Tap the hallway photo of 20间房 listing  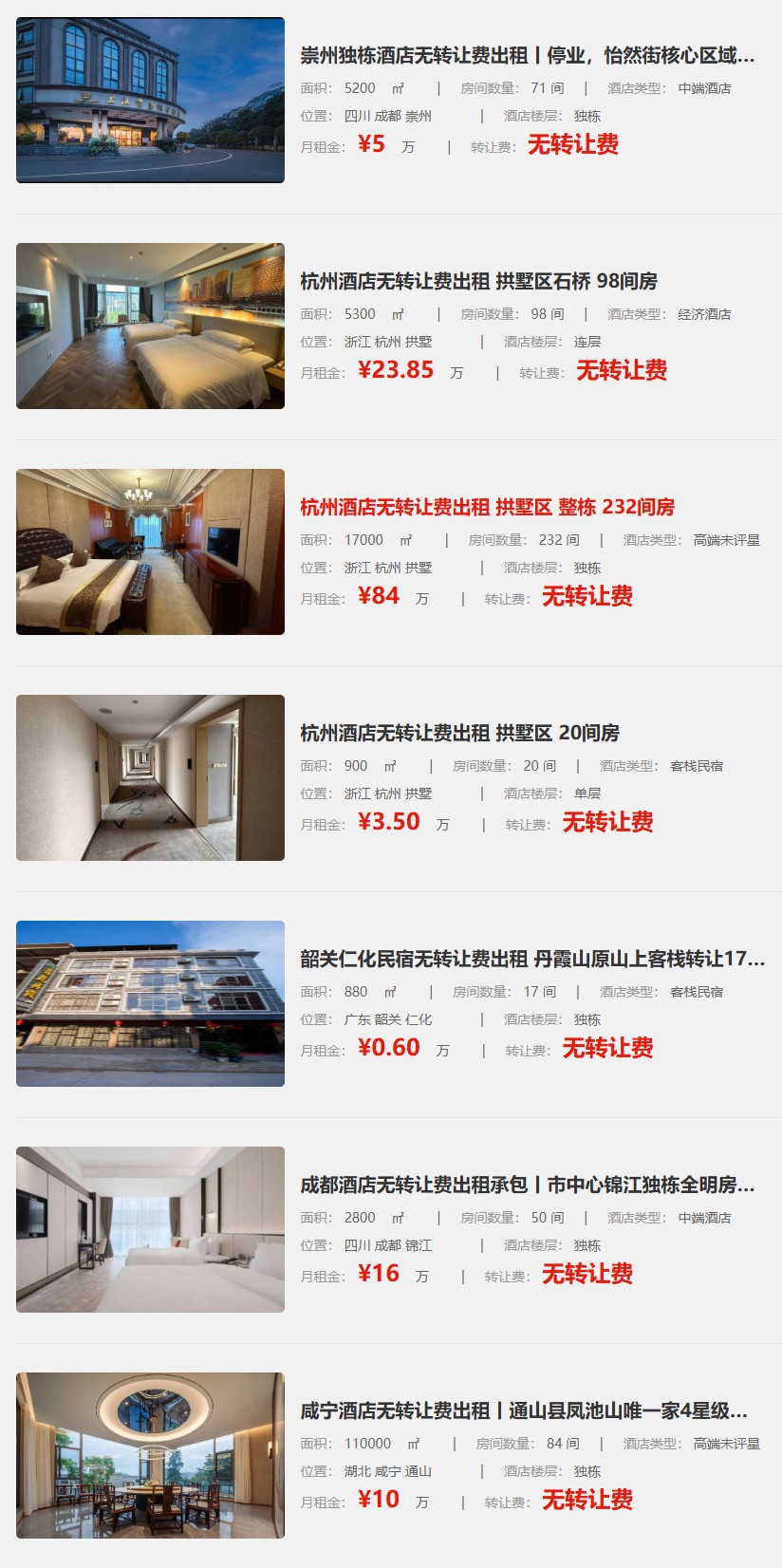(150, 777)
